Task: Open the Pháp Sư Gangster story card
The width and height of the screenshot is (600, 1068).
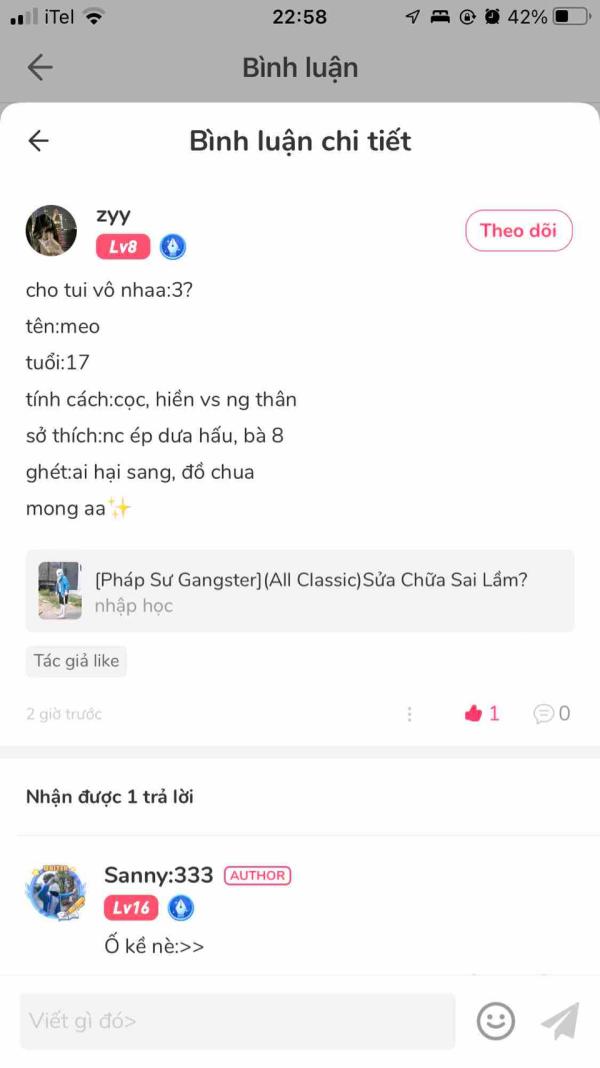Action: [x=300, y=591]
